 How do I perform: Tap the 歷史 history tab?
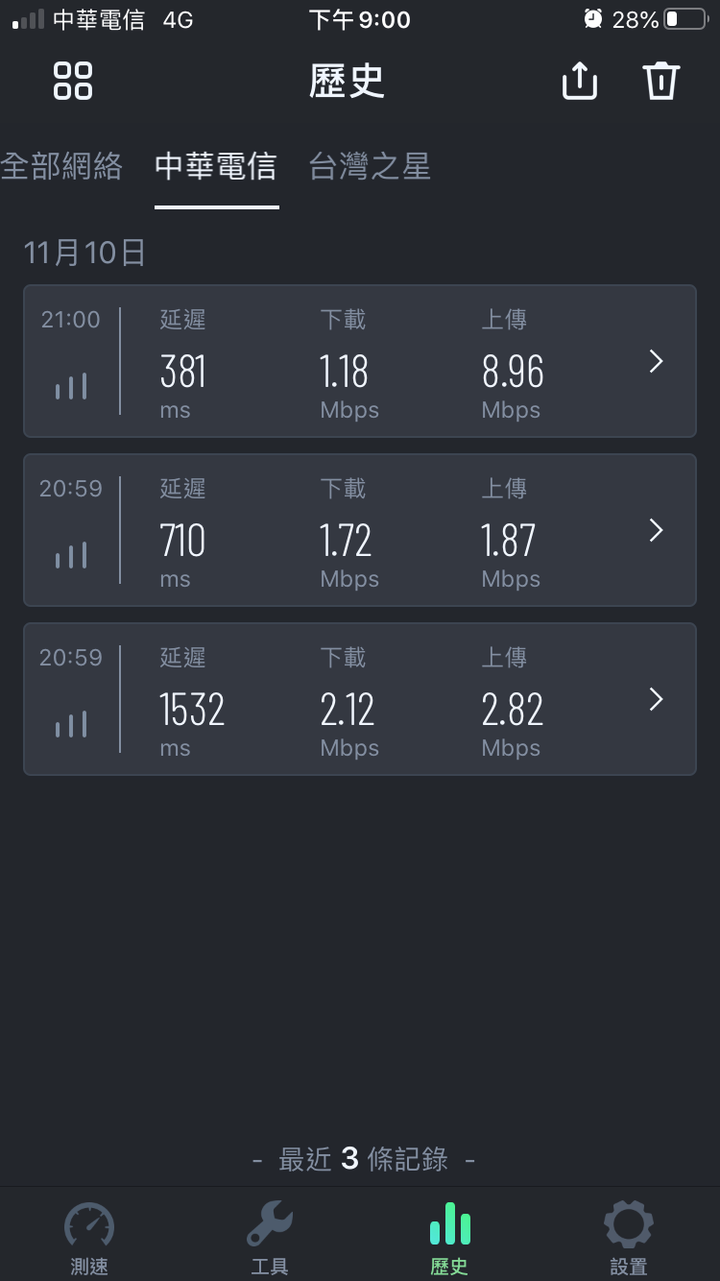coord(450,1238)
